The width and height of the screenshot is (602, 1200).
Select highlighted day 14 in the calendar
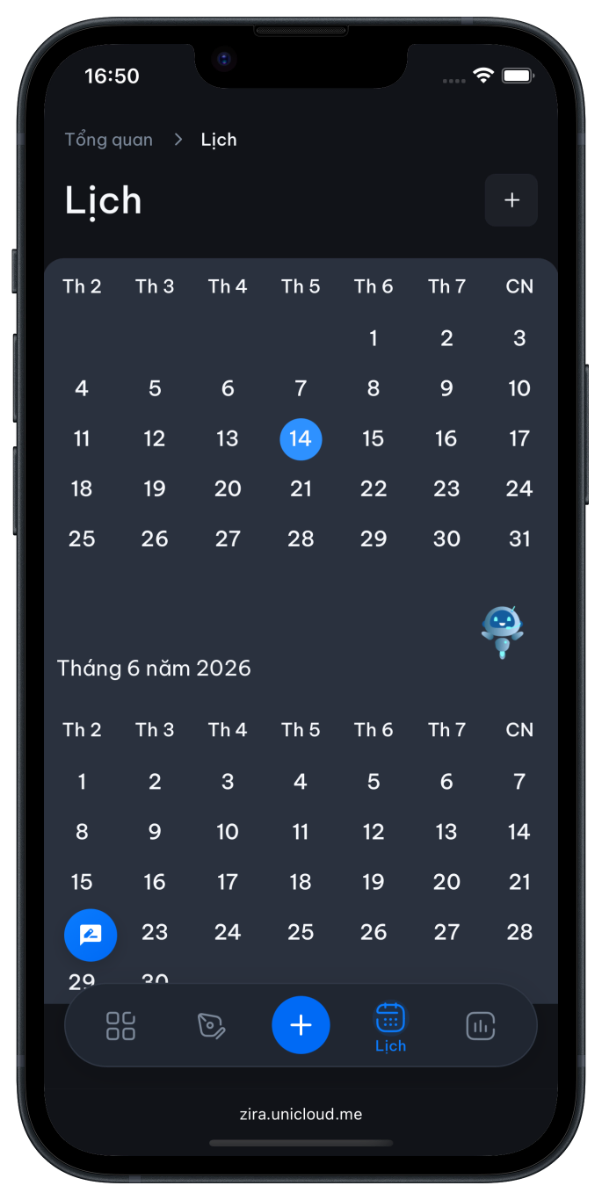(300, 439)
